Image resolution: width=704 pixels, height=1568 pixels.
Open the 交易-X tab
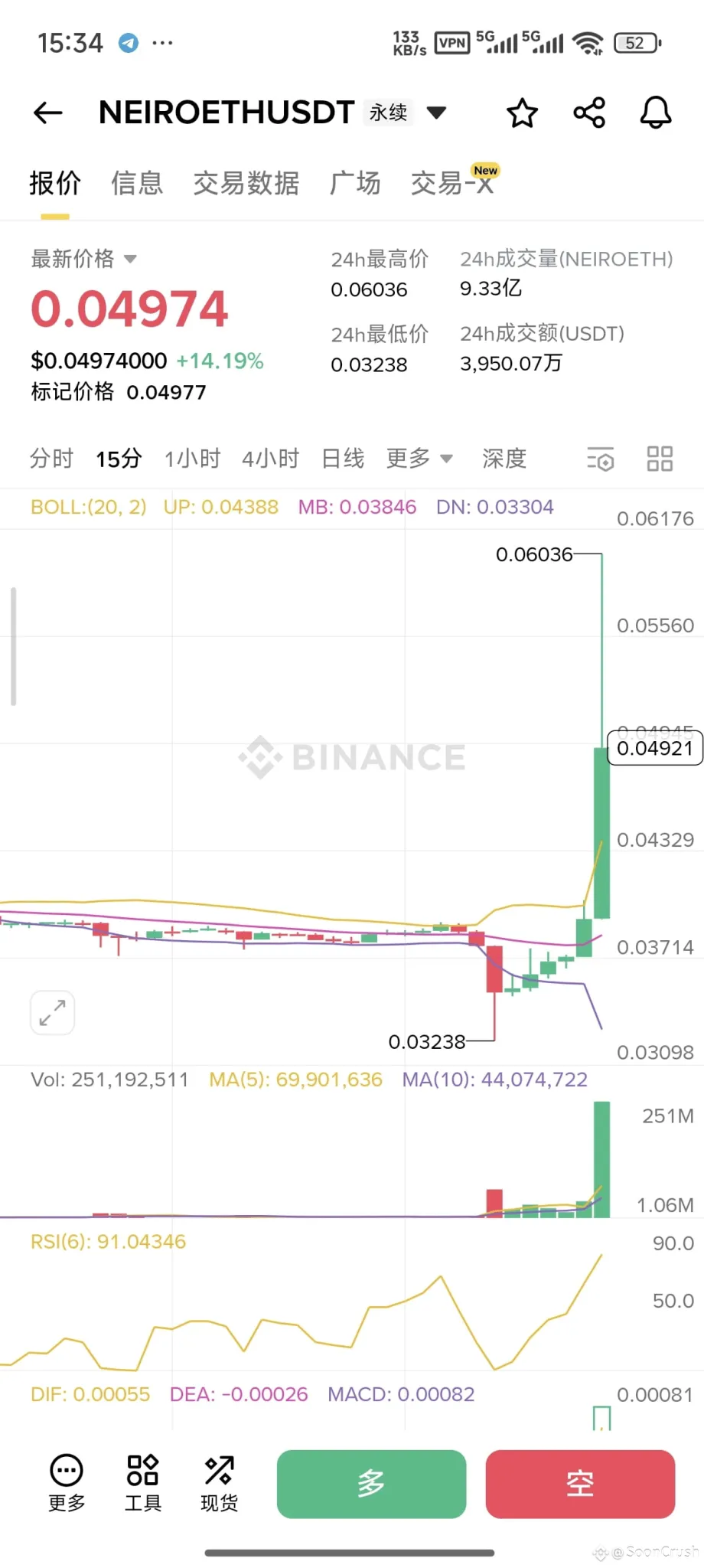pyautogui.click(x=452, y=184)
